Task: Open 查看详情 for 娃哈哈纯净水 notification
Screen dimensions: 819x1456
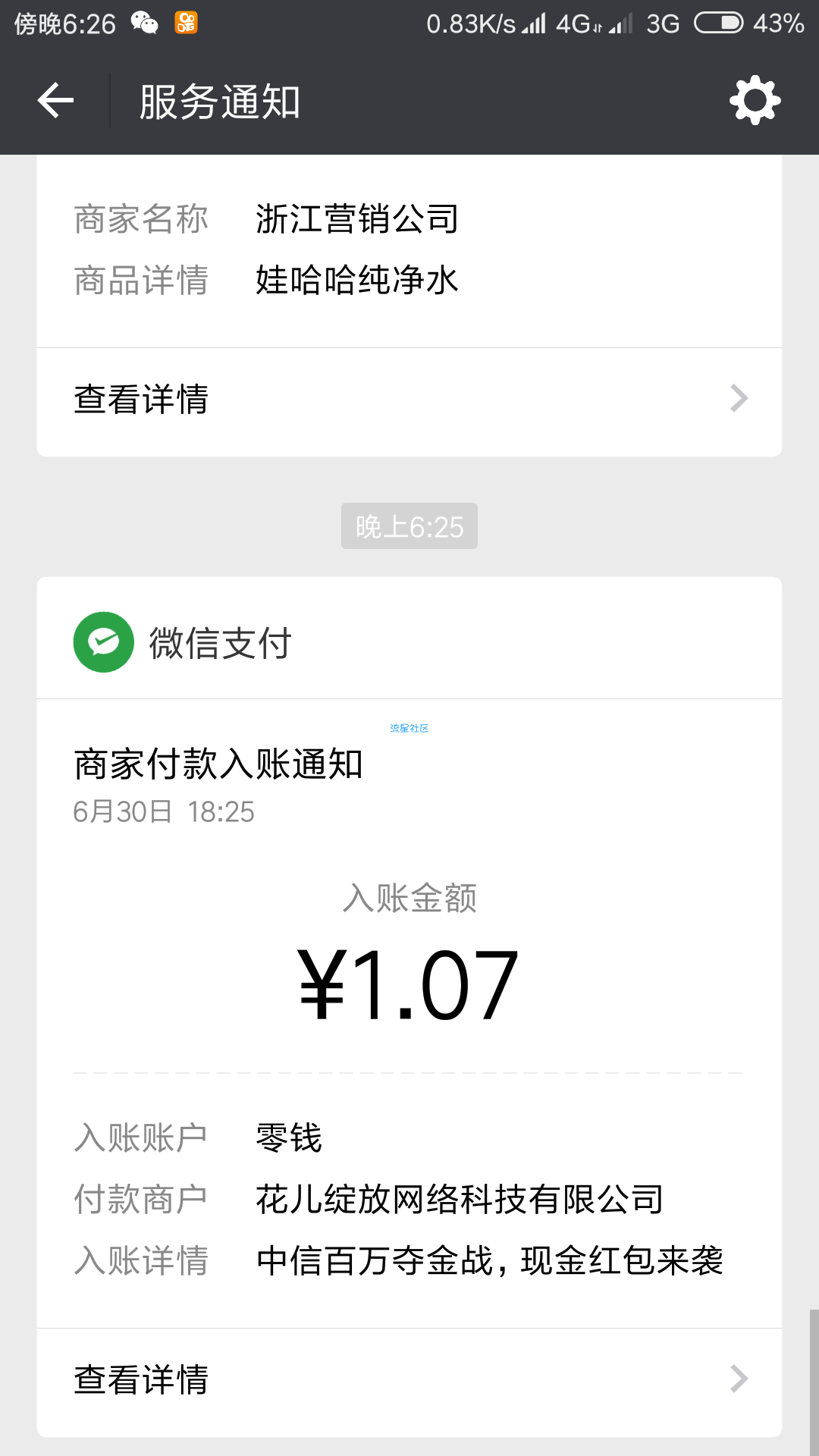Action: point(409,399)
